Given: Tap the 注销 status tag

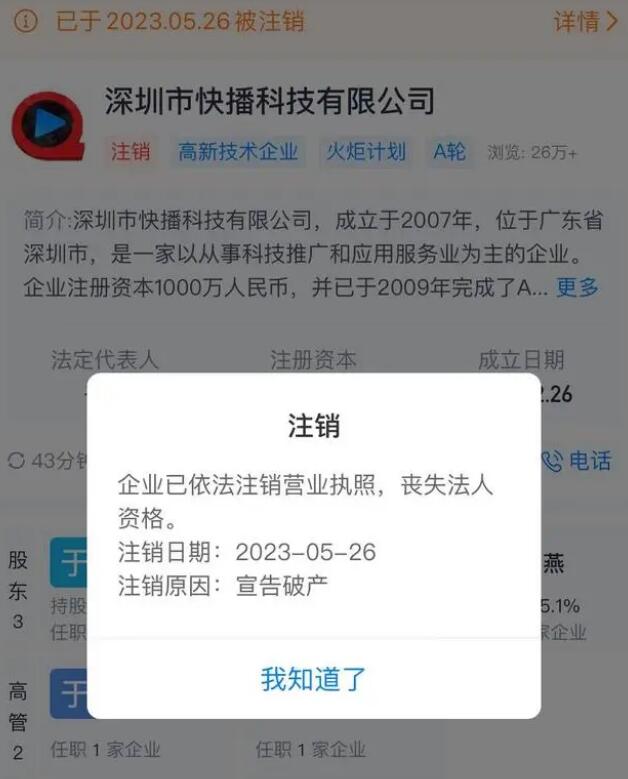Looking at the screenshot, I should click(130, 152).
